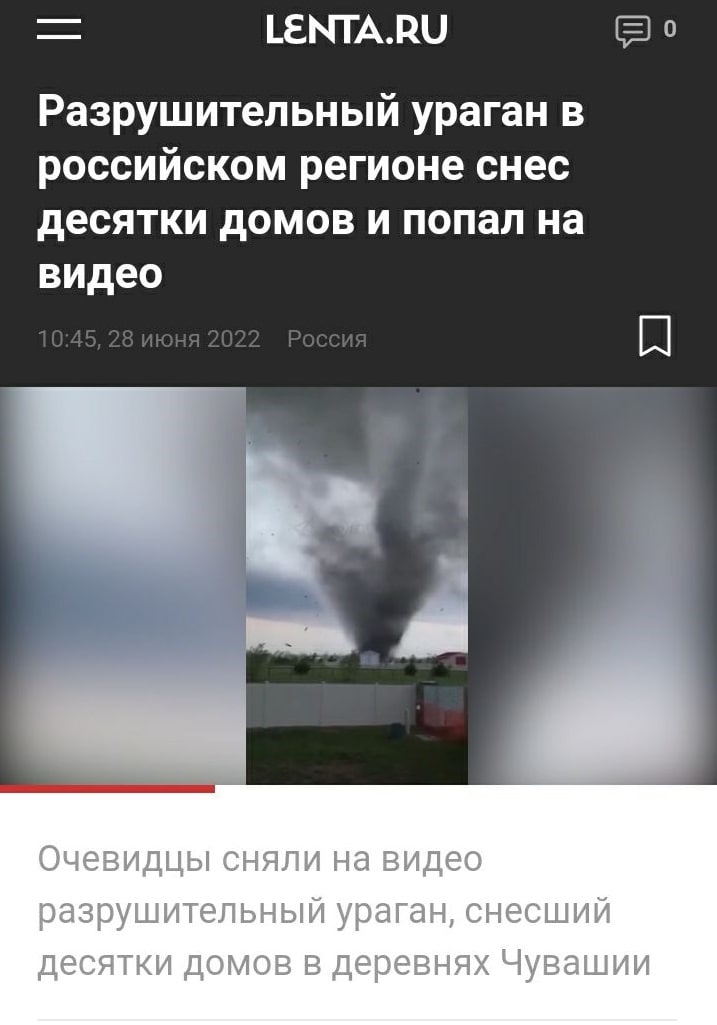717x1025 pixels.
Task: Go to Lenta.ru home via logo
Action: click(x=356, y=31)
